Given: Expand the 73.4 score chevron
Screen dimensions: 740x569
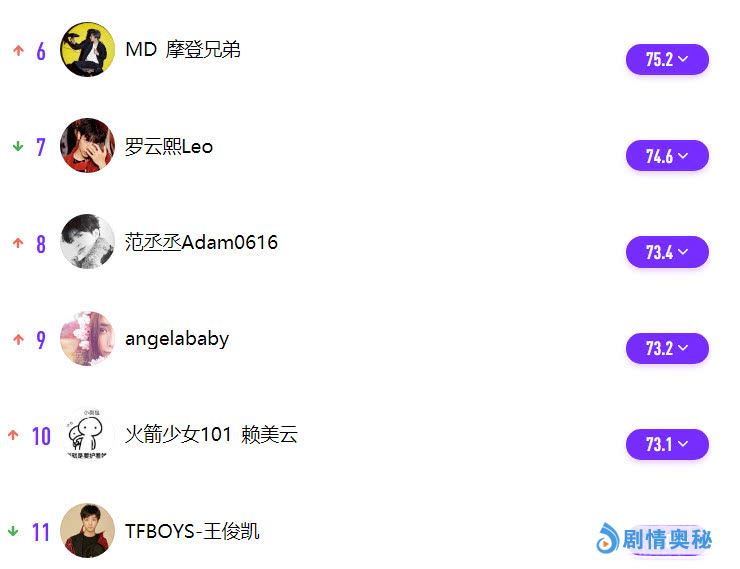Looking at the screenshot, I should (x=667, y=252).
